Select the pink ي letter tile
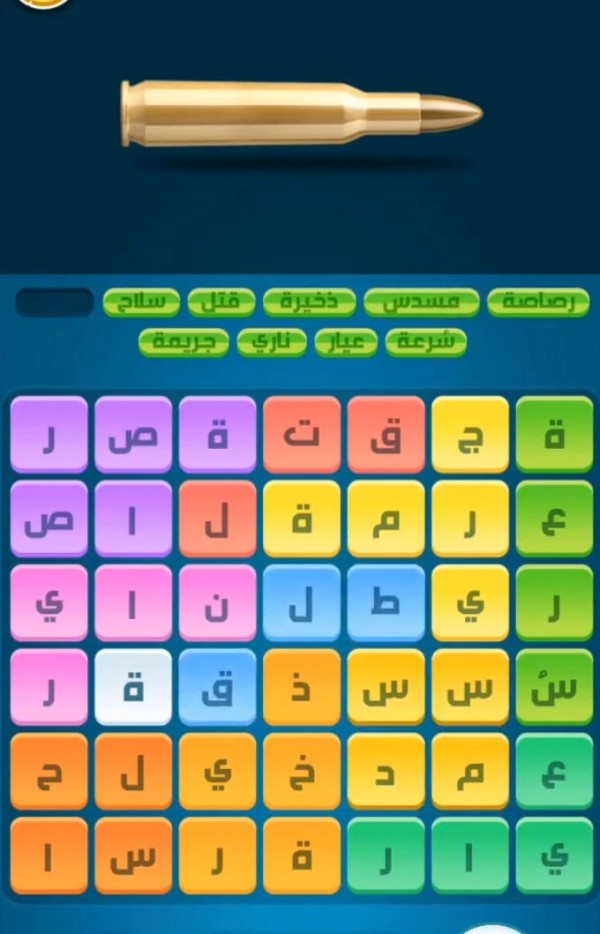Image resolution: width=600 pixels, height=934 pixels. (50, 603)
